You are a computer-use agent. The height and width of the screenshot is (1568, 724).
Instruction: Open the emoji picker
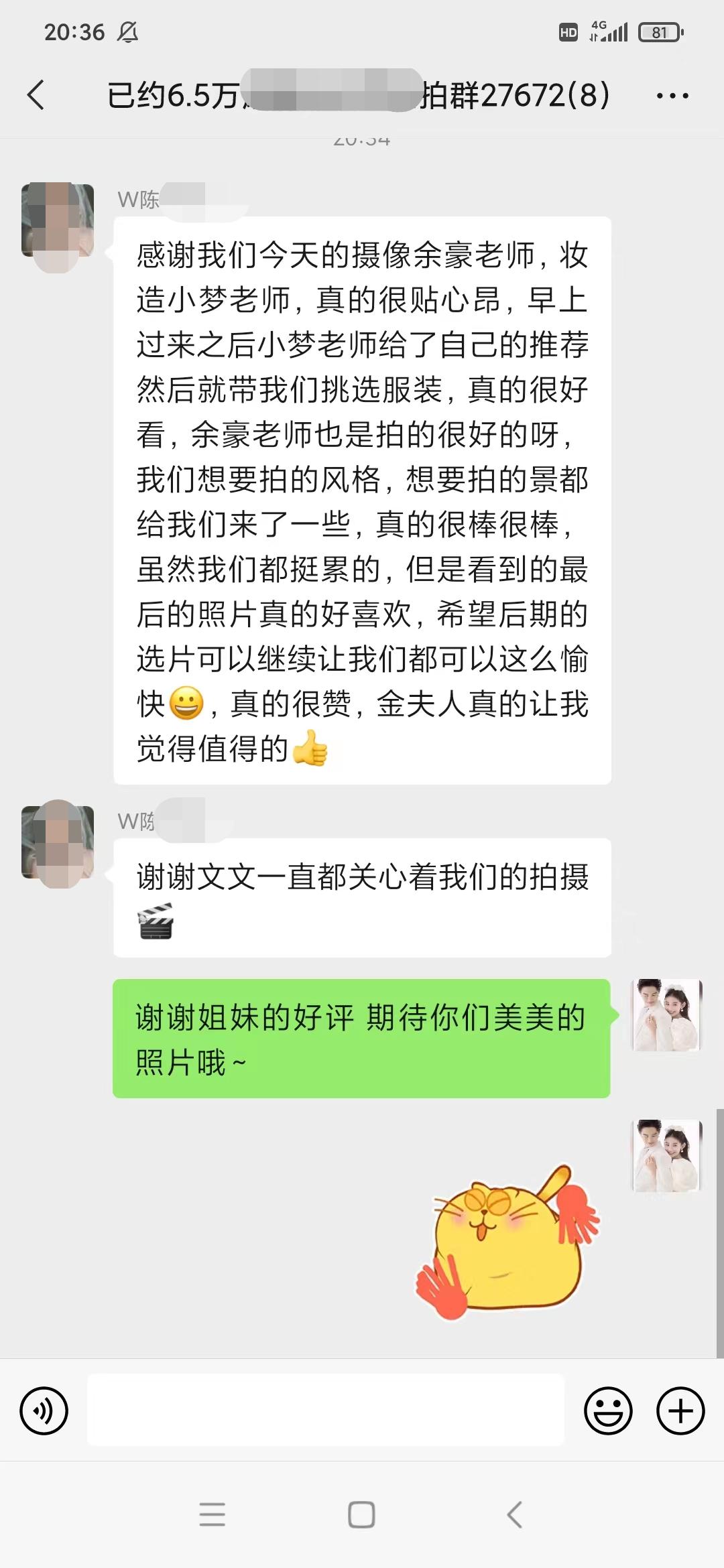coord(608,1411)
